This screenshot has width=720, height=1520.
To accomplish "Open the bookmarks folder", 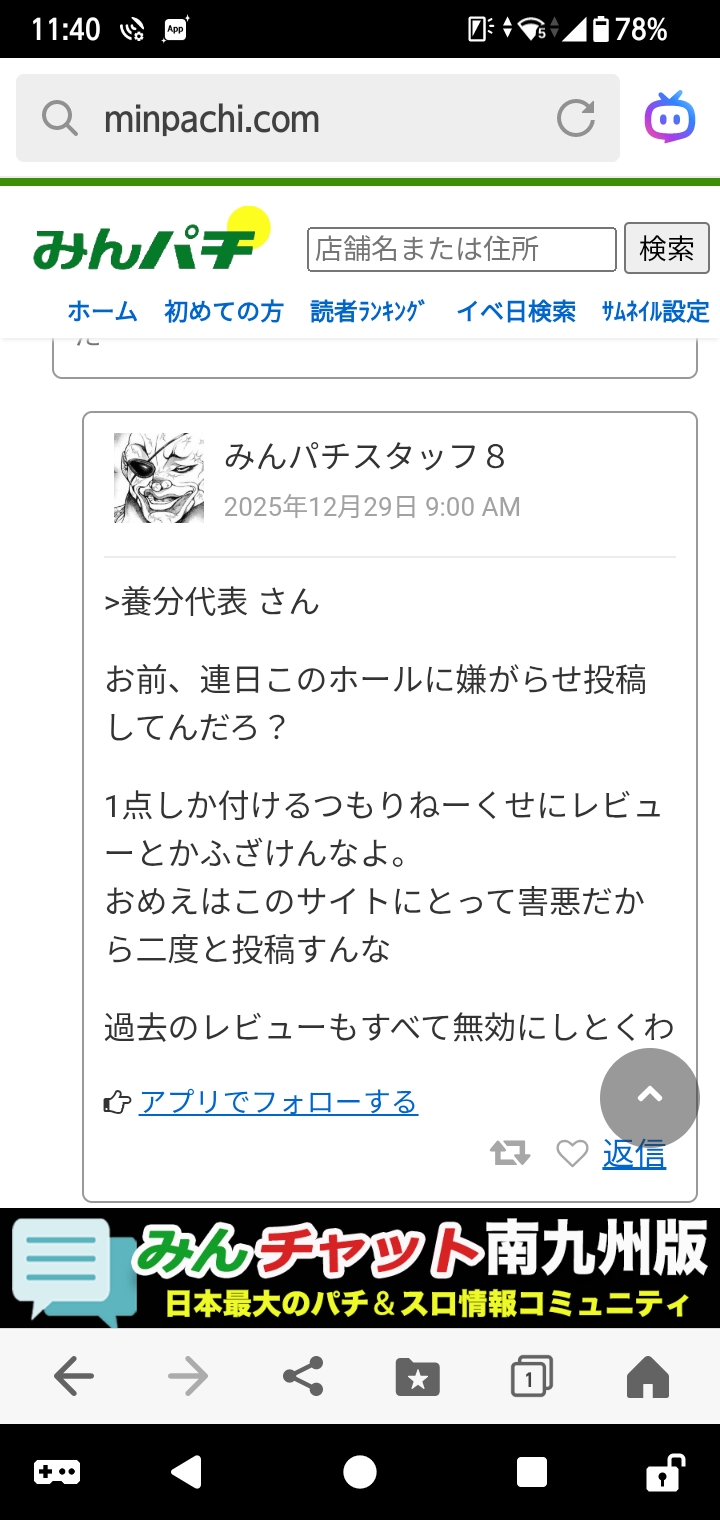I will coord(417,1377).
